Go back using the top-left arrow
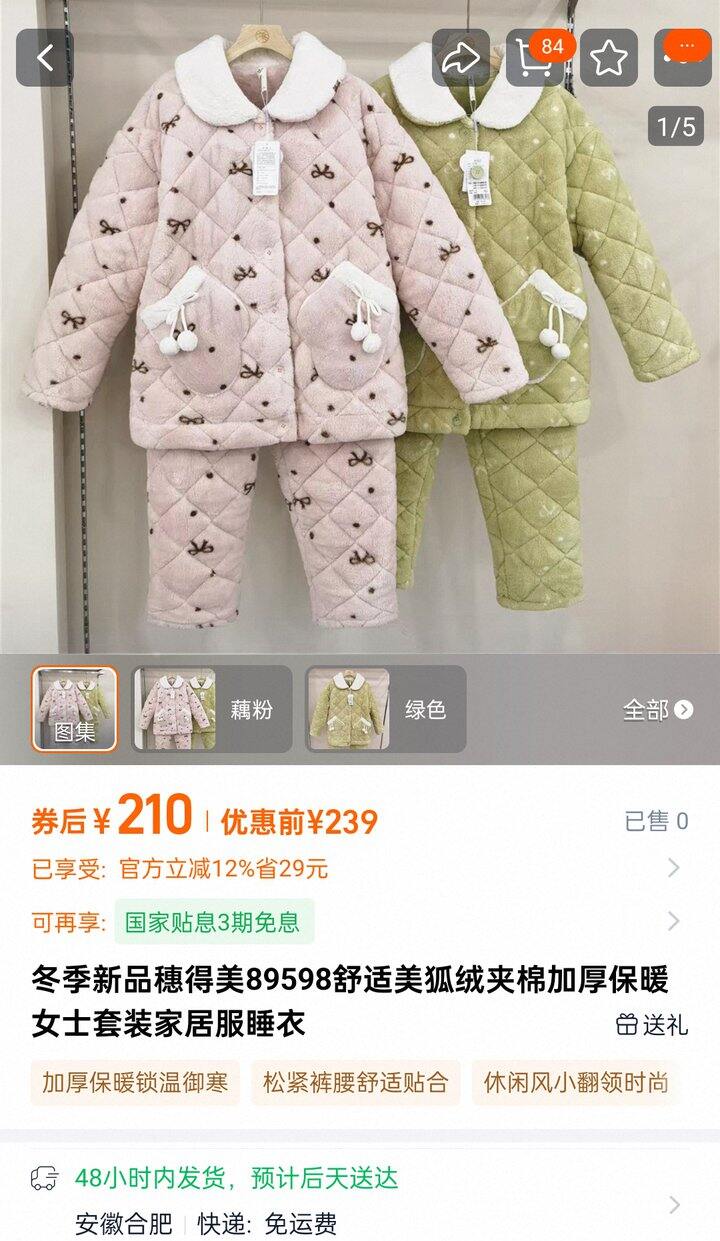Screen dimensions: 720x1241 pyautogui.click(x=45, y=58)
